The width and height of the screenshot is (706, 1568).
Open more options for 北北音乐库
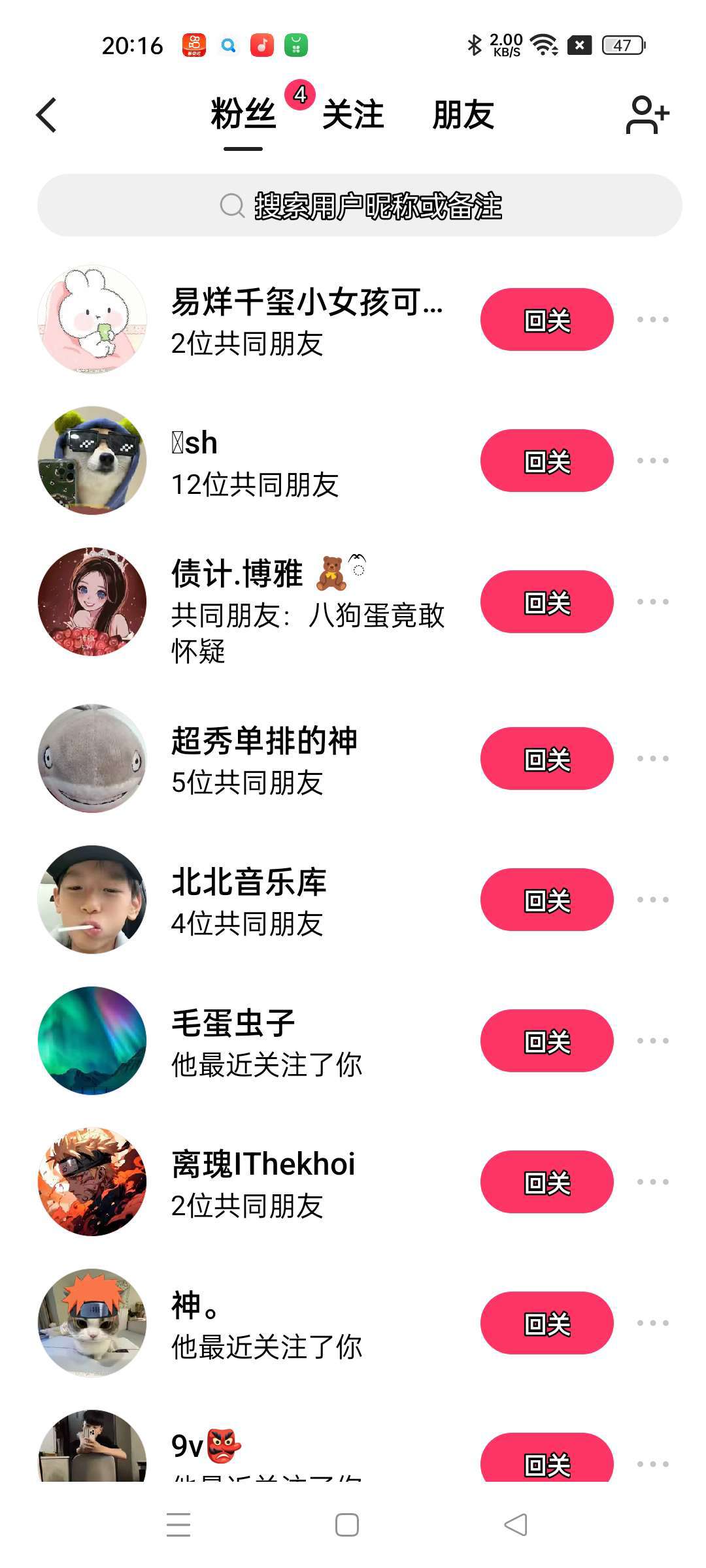pyautogui.click(x=652, y=900)
